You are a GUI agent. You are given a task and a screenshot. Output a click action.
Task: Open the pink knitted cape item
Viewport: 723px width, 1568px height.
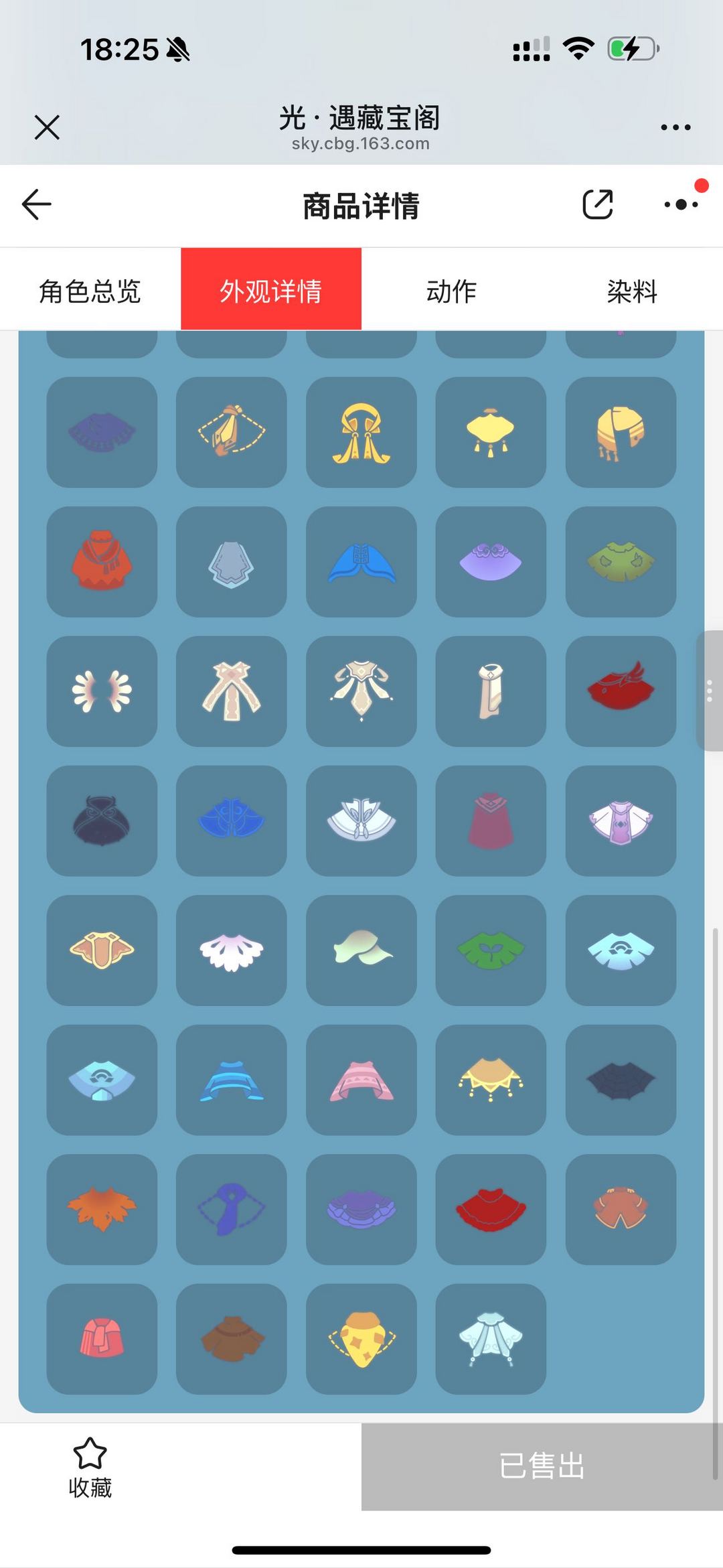click(x=361, y=1080)
